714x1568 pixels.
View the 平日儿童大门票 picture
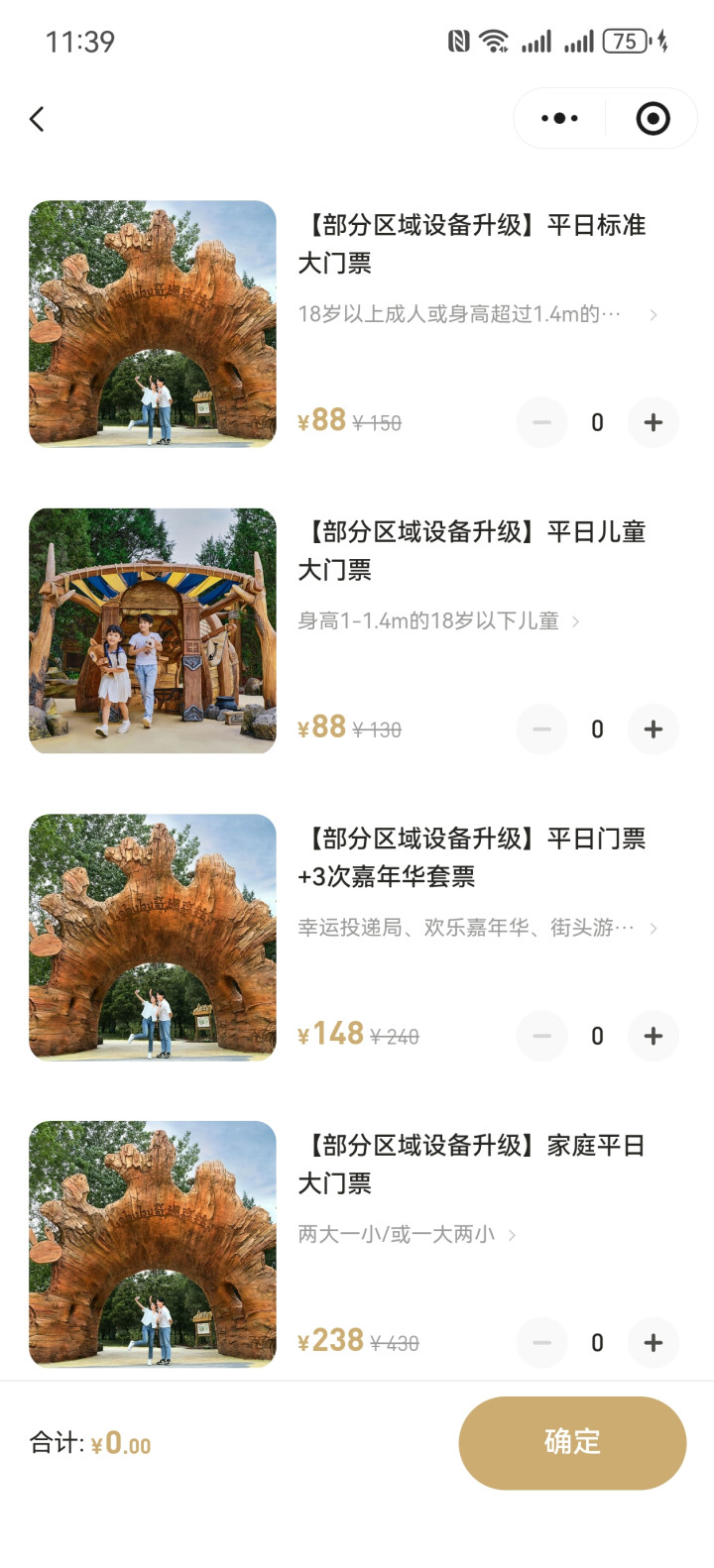[153, 630]
